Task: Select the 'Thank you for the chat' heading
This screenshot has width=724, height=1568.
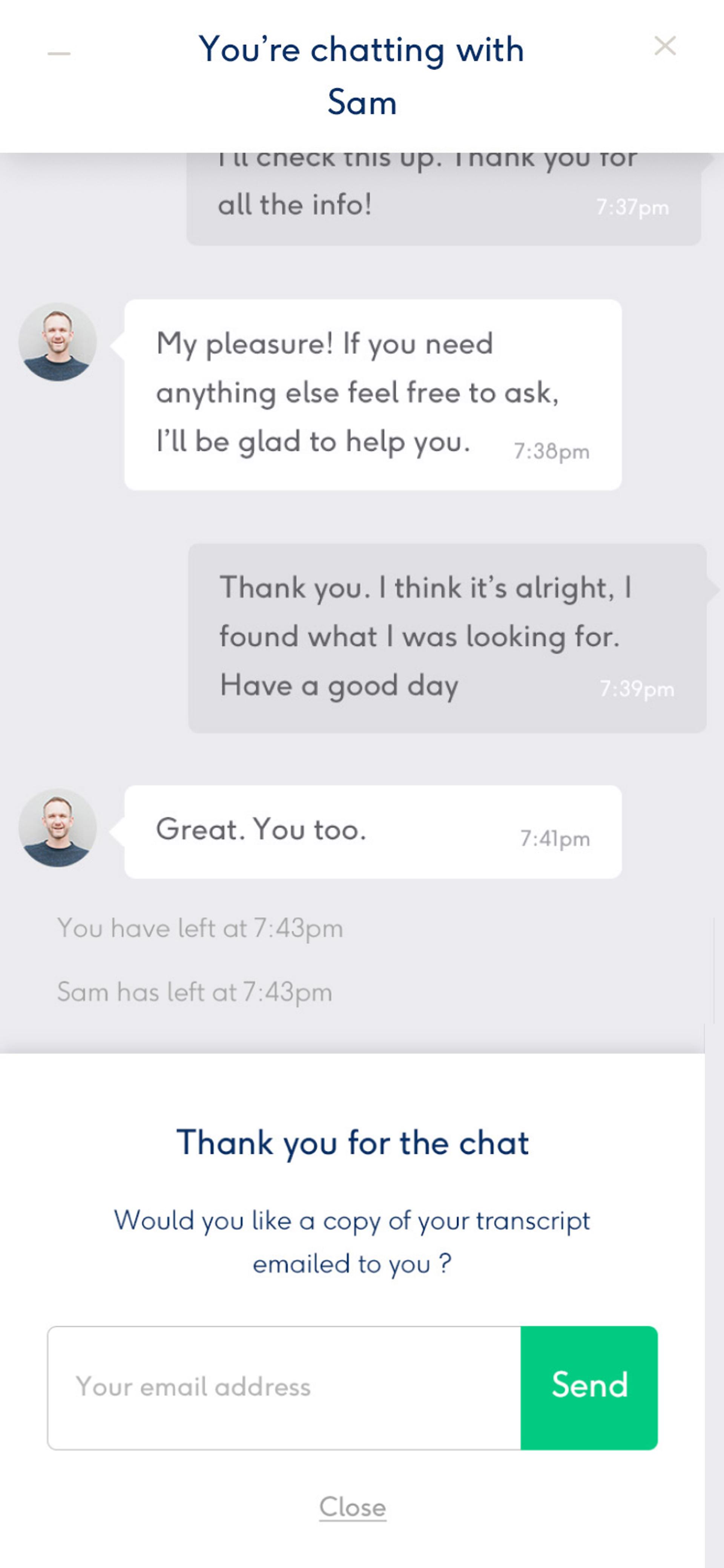Action: (352, 1143)
